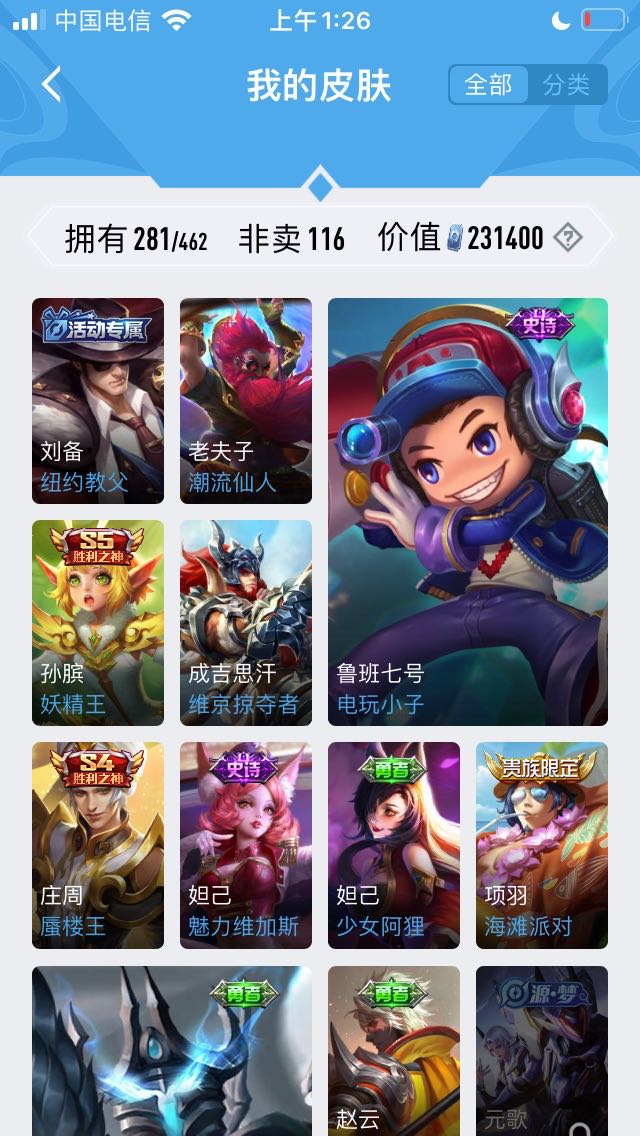Open the 元歌 源·梦 skin card

(x=542, y=1050)
